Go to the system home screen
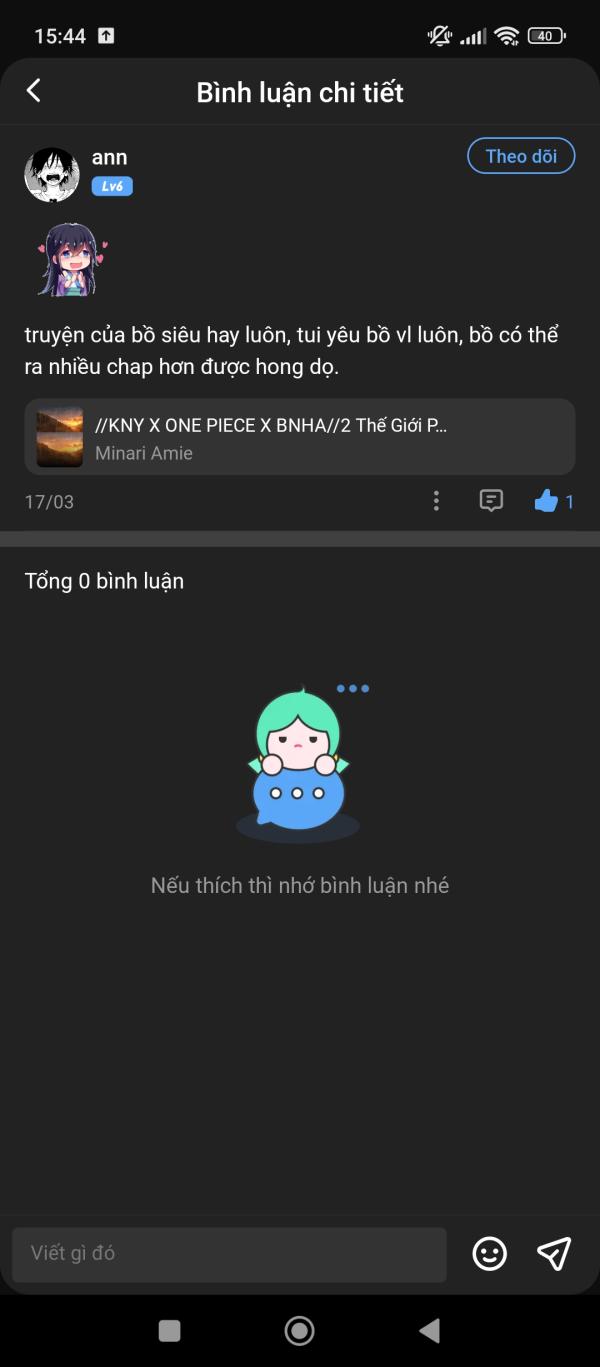 pyautogui.click(x=299, y=1330)
